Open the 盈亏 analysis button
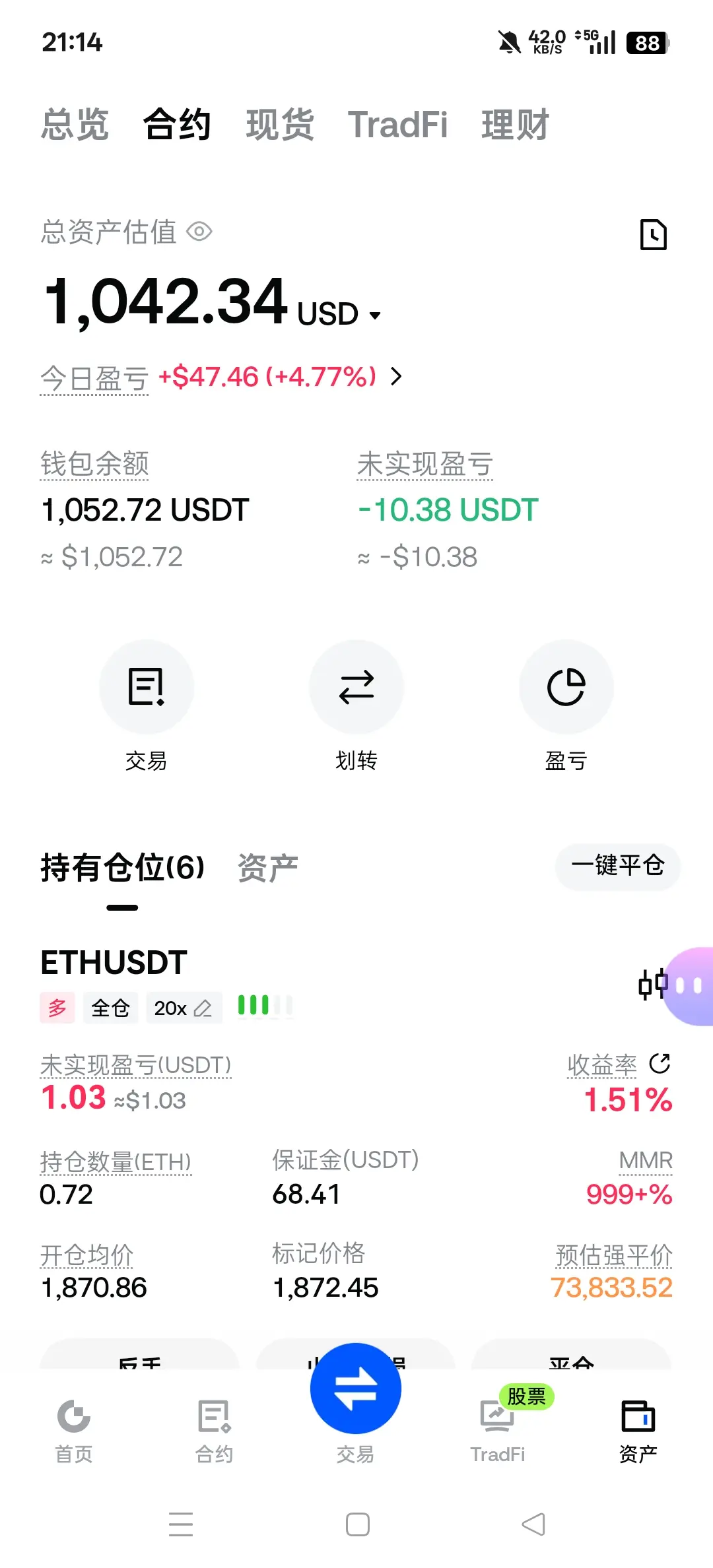713x1568 pixels. coord(566,687)
